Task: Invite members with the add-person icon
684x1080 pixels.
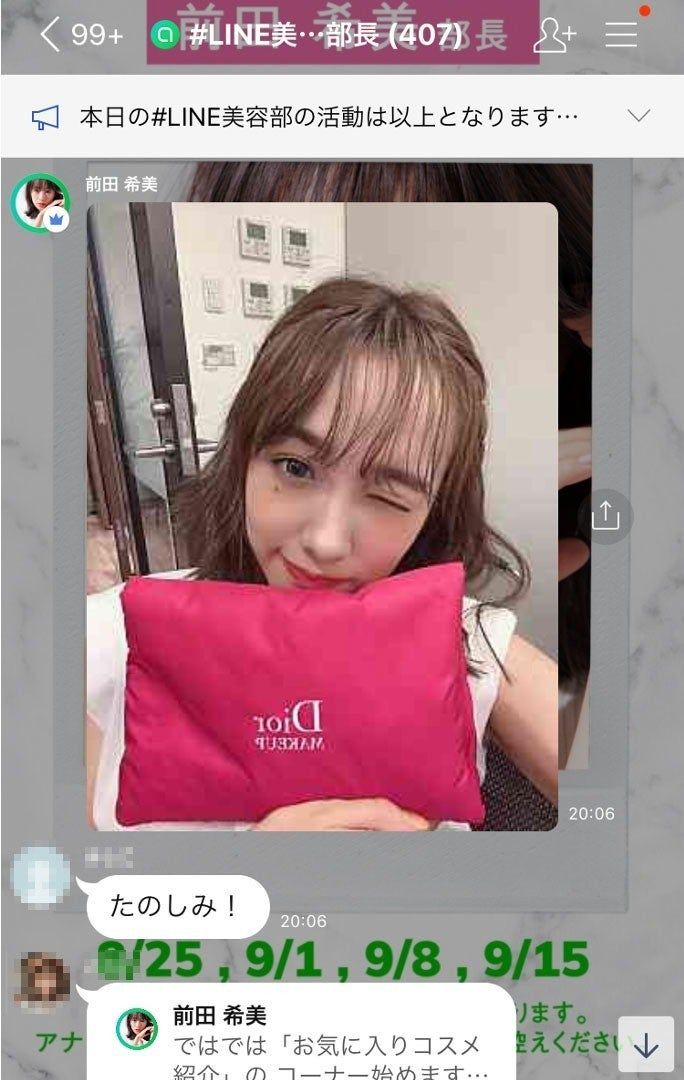Action: coord(554,36)
